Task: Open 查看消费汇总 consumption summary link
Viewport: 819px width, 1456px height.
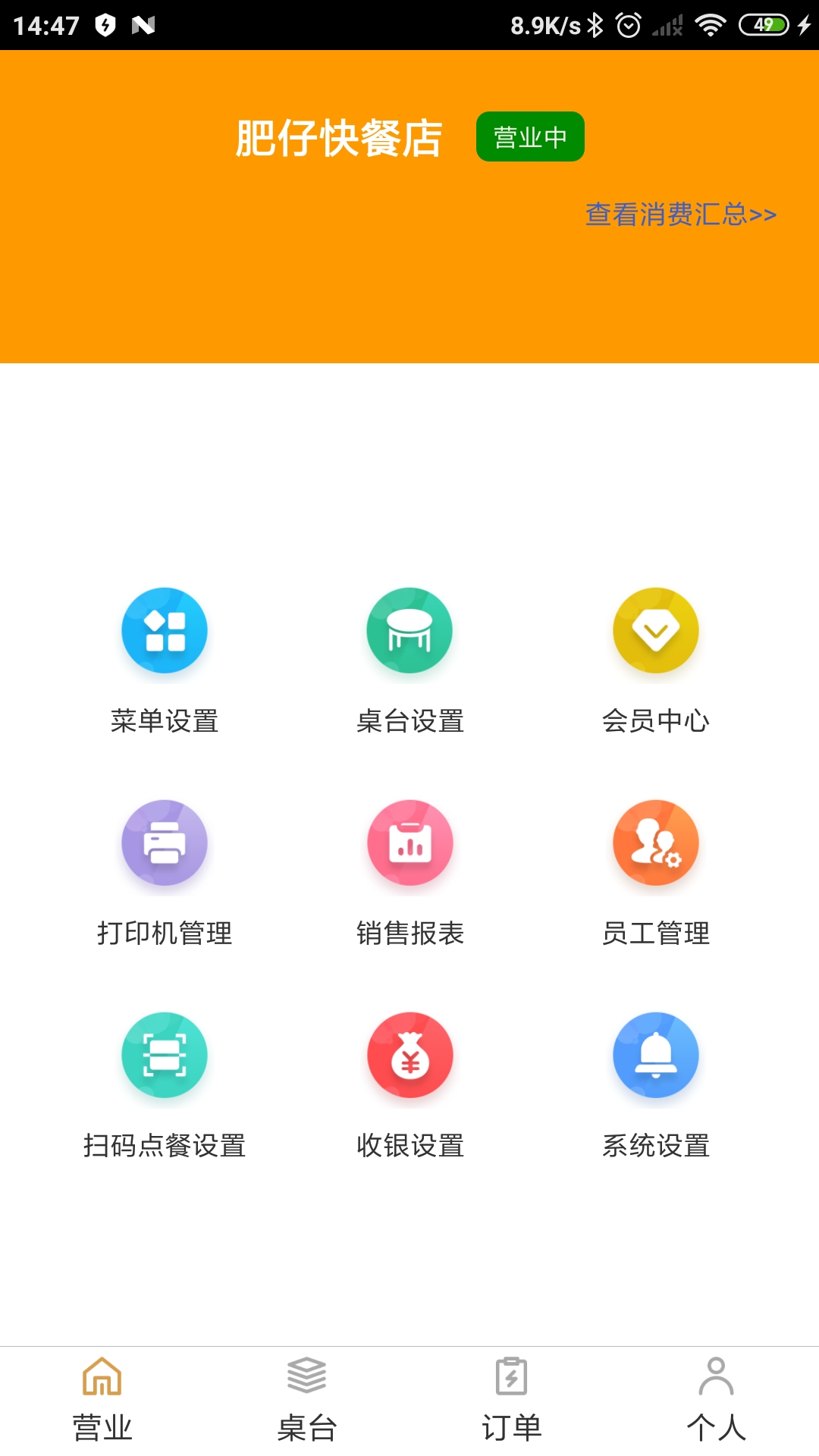Action: [x=678, y=215]
